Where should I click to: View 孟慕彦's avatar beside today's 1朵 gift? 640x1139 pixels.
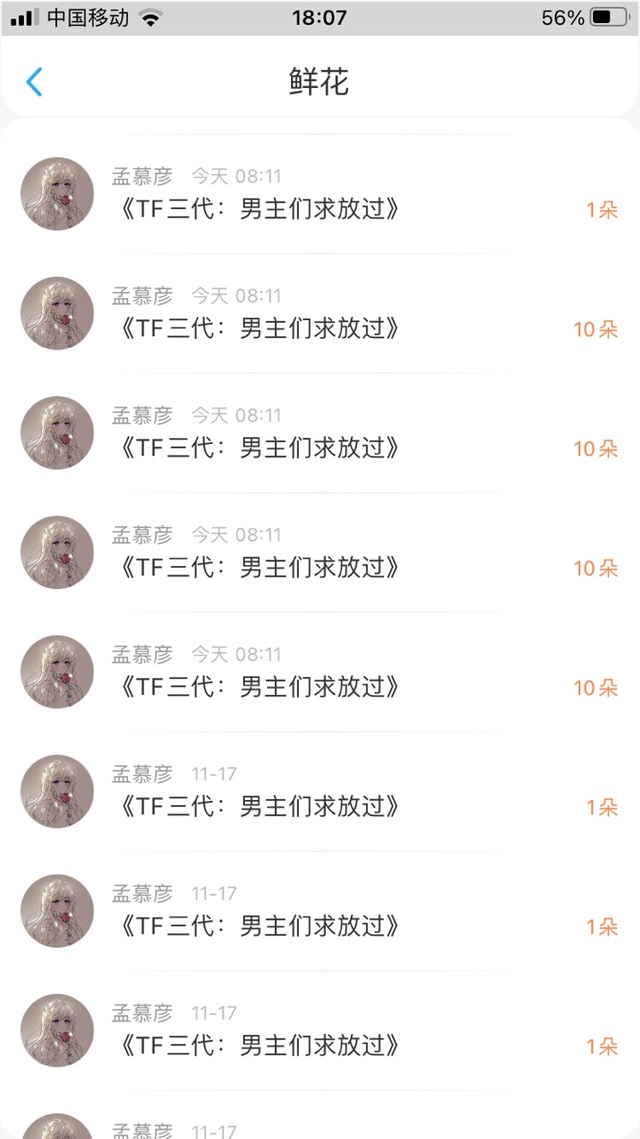click(57, 194)
